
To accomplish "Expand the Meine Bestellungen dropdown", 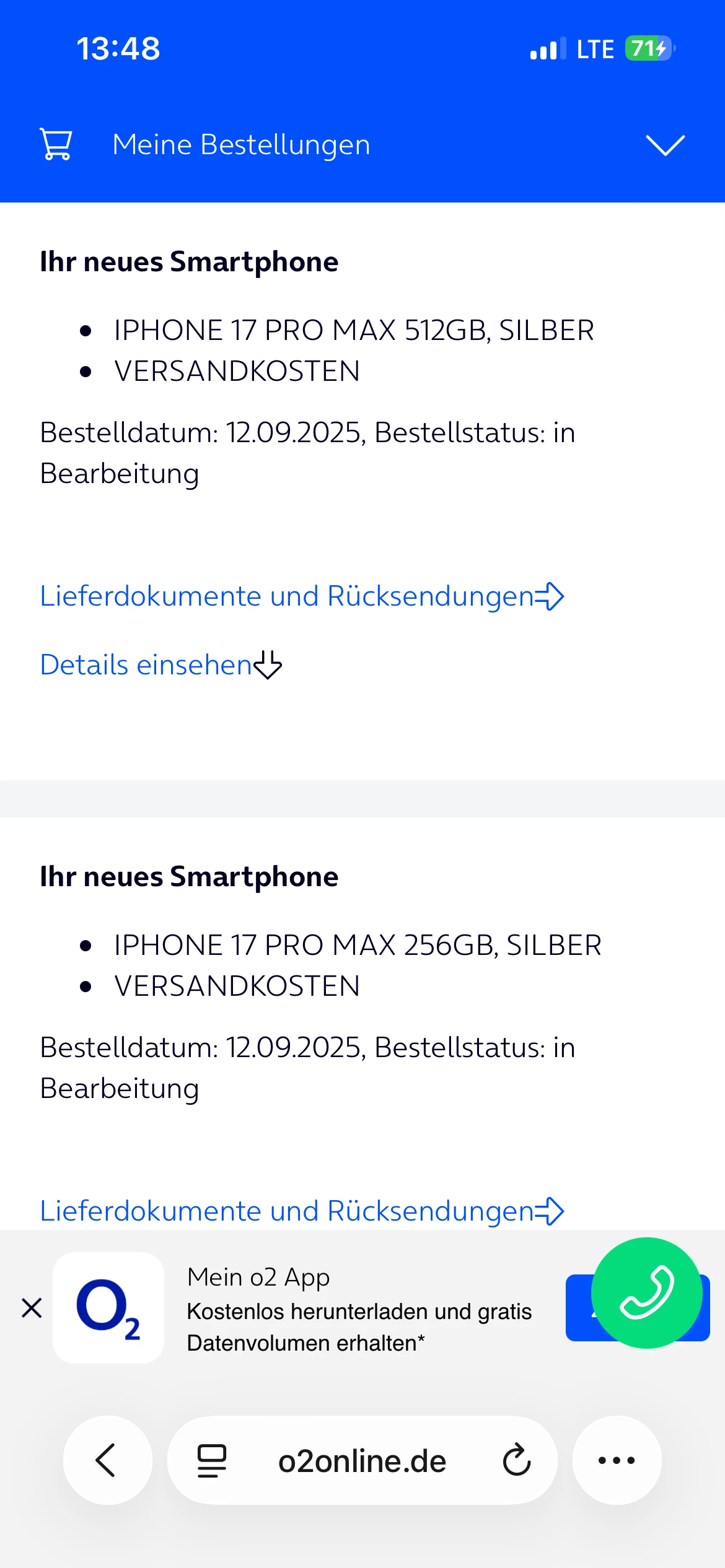I will click(x=665, y=146).
